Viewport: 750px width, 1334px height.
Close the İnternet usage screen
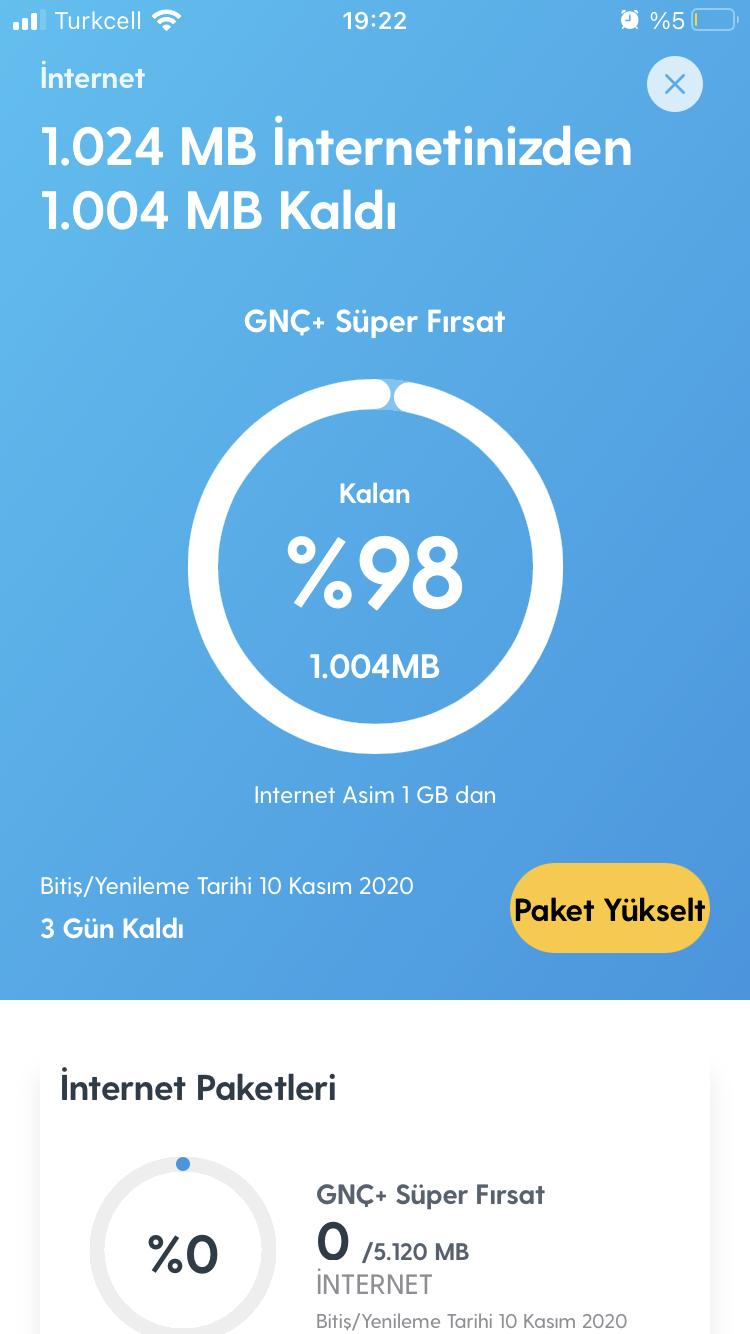(x=675, y=84)
